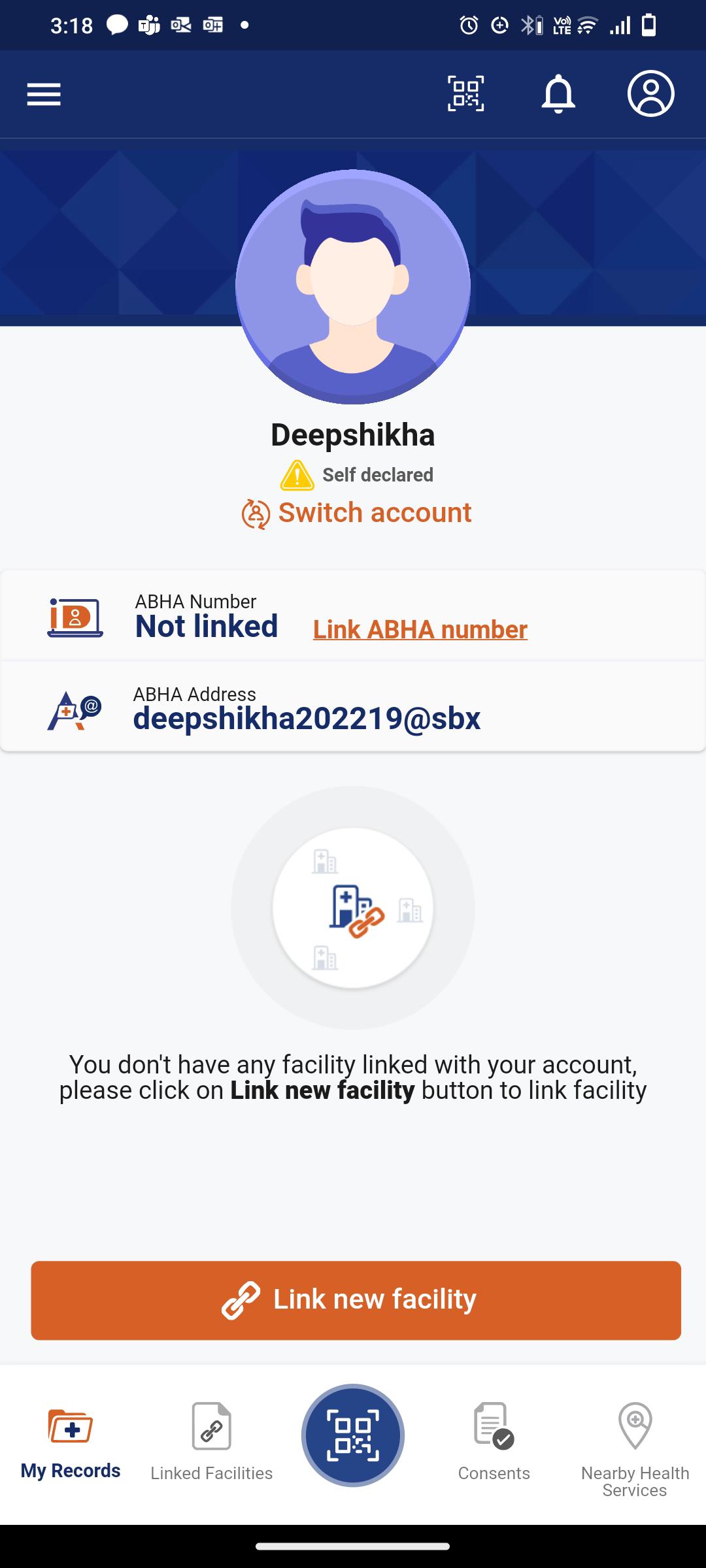
Task: Open the notifications bell
Action: pyautogui.click(x=558, y=94)
